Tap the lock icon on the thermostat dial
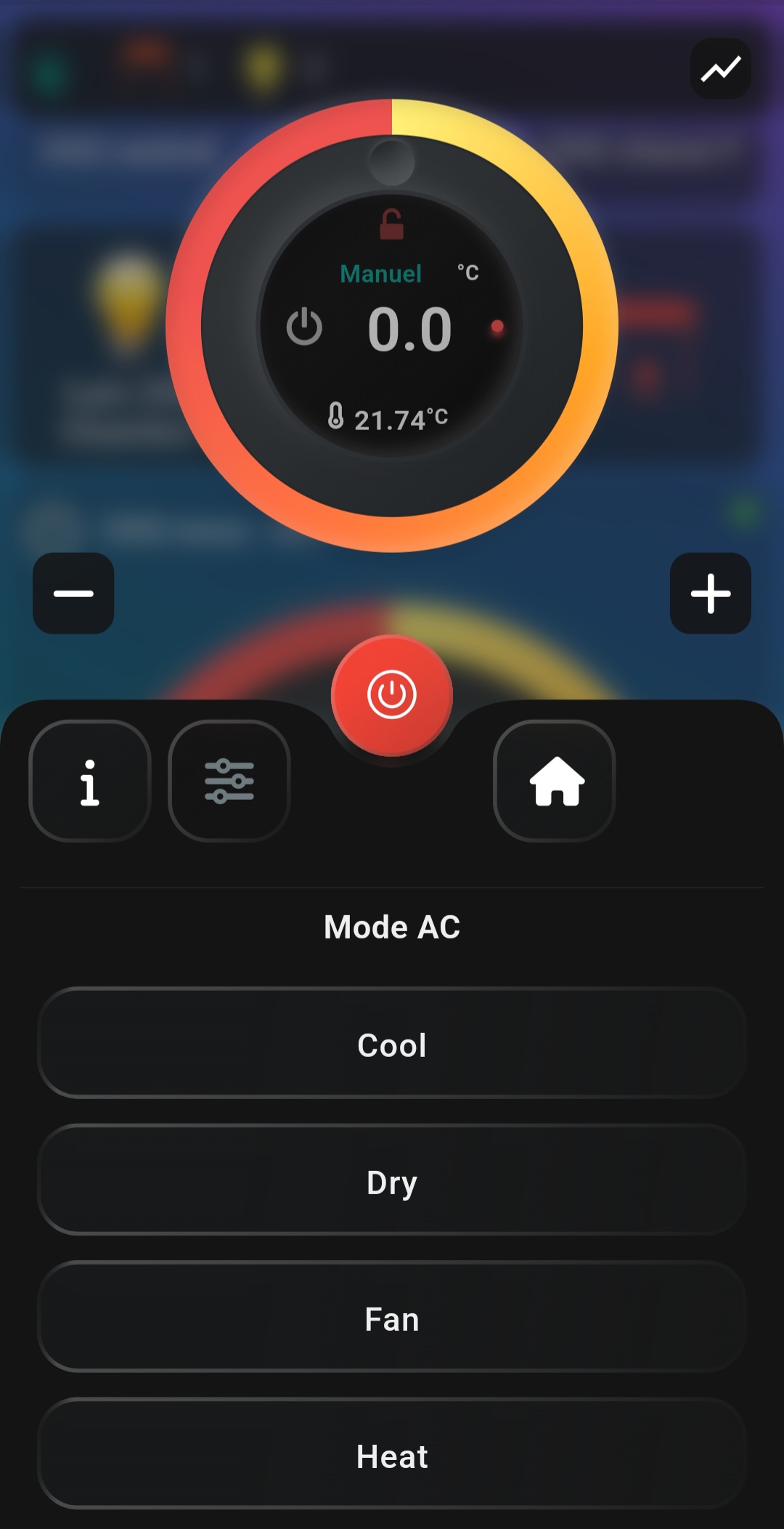Image resolution: width=784 pixels, height=1529 pixels. (392, 224)
